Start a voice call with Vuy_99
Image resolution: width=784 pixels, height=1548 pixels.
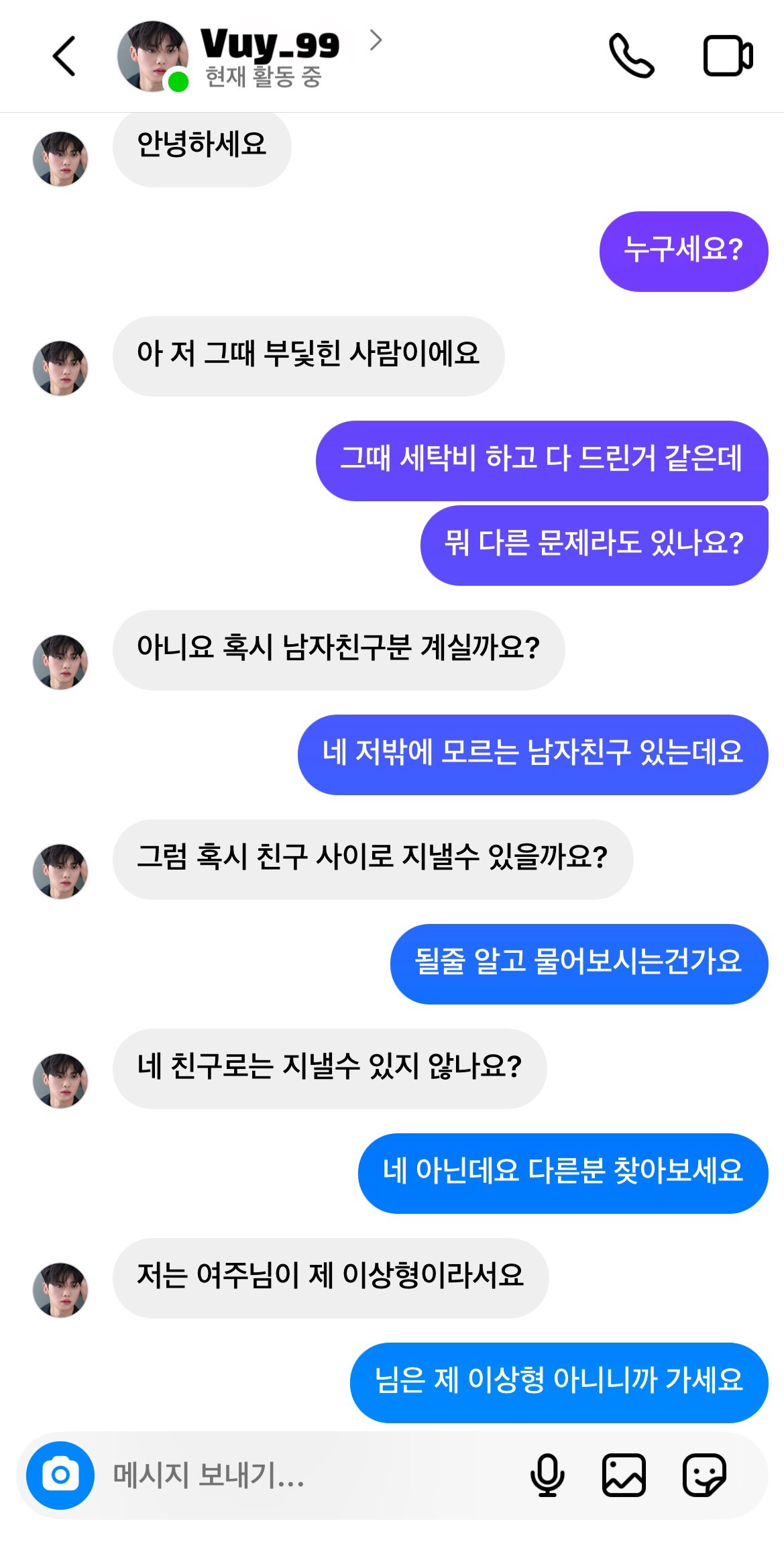click(x=631, y=56)
